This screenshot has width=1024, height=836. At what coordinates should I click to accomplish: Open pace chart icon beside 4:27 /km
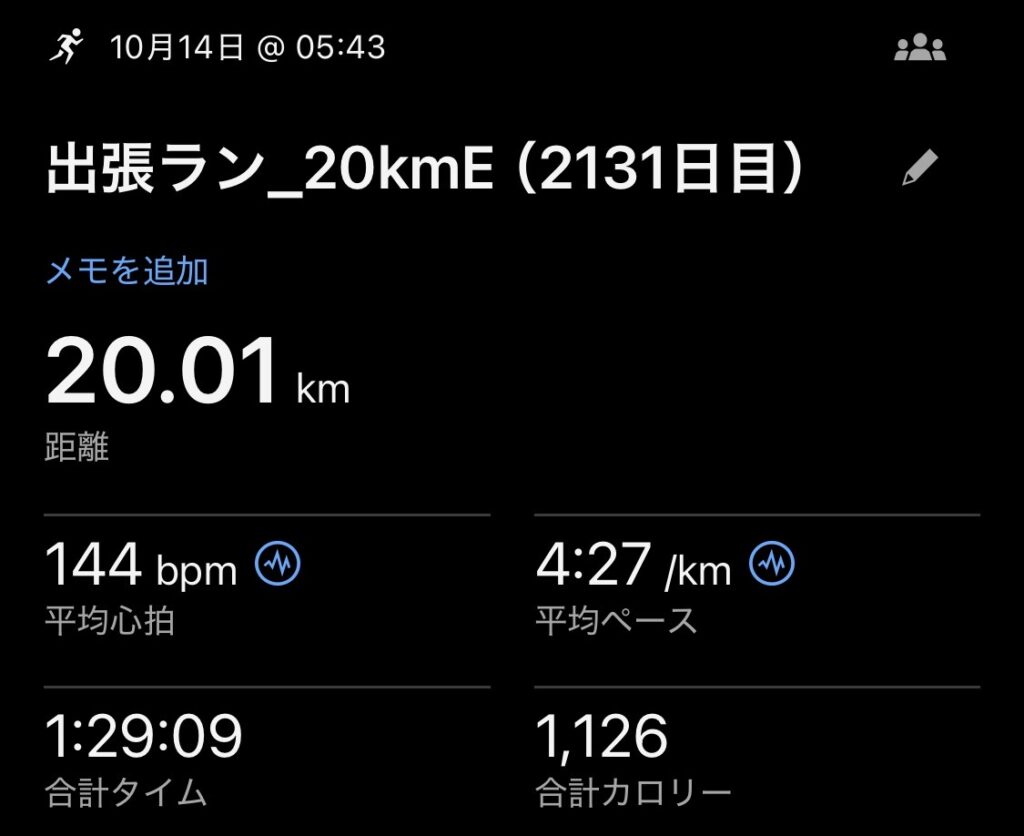772,565
